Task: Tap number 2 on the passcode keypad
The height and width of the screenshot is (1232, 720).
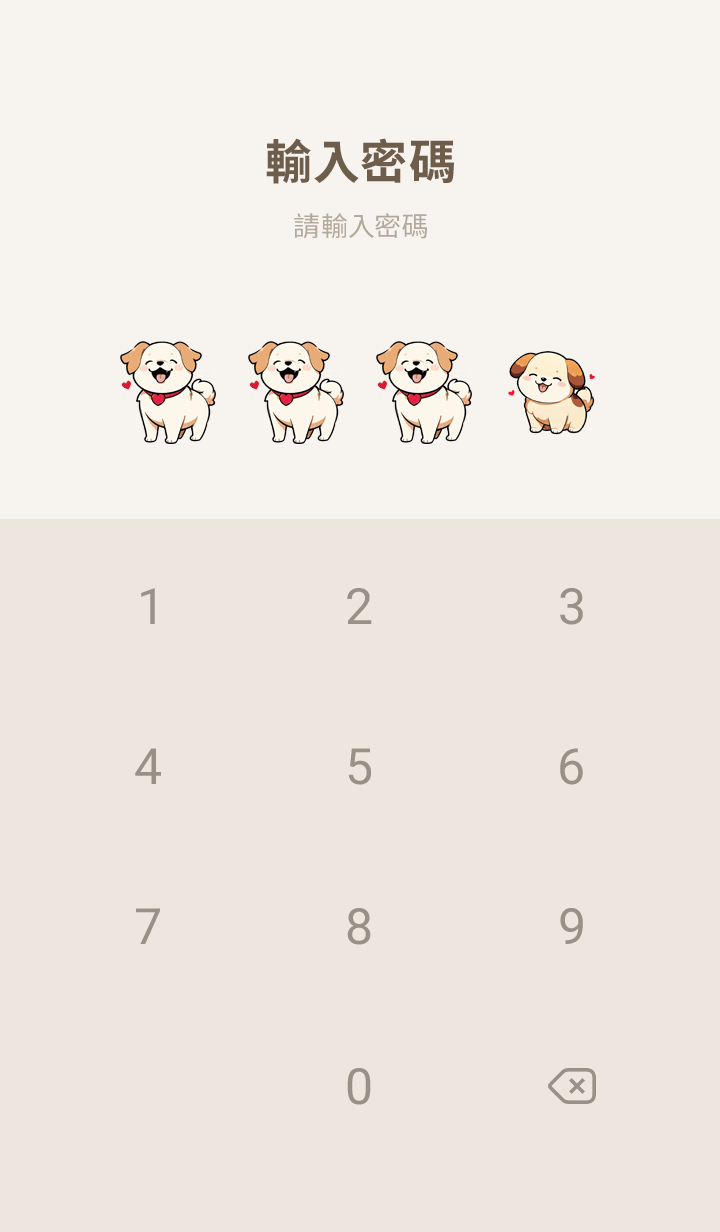Action: tap(359, 607)
